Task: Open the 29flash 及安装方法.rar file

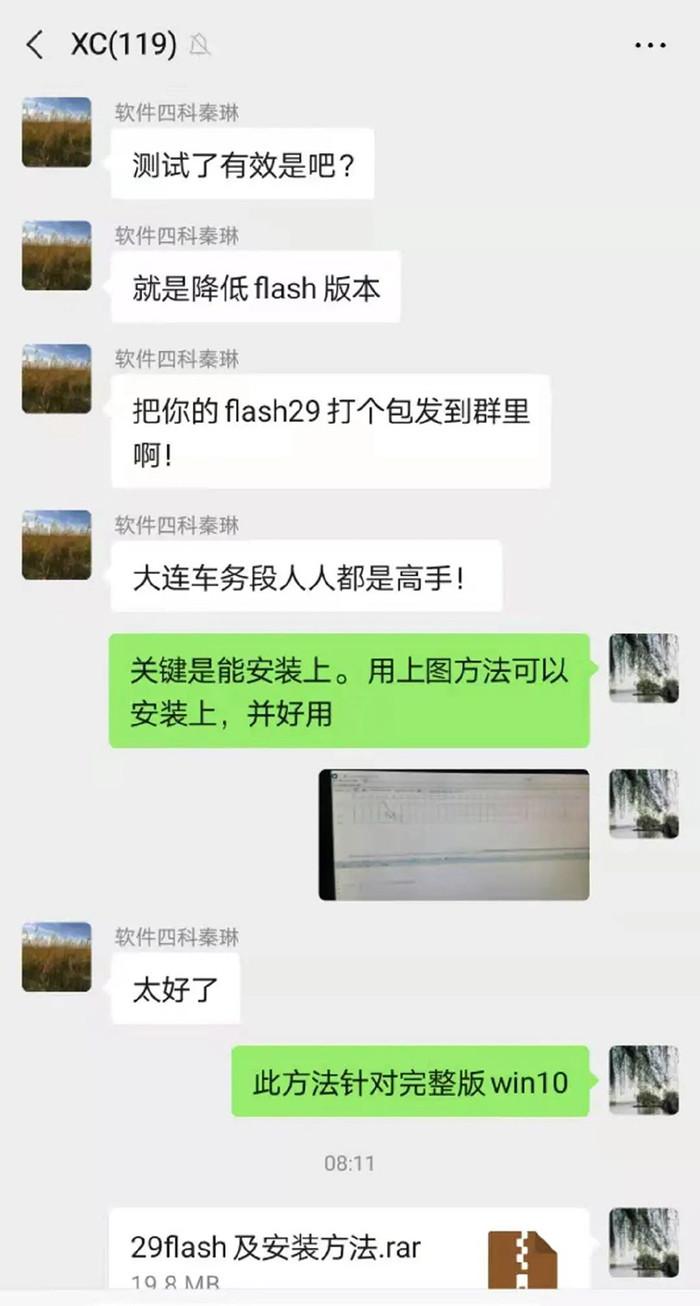Action: (348, 1250)
